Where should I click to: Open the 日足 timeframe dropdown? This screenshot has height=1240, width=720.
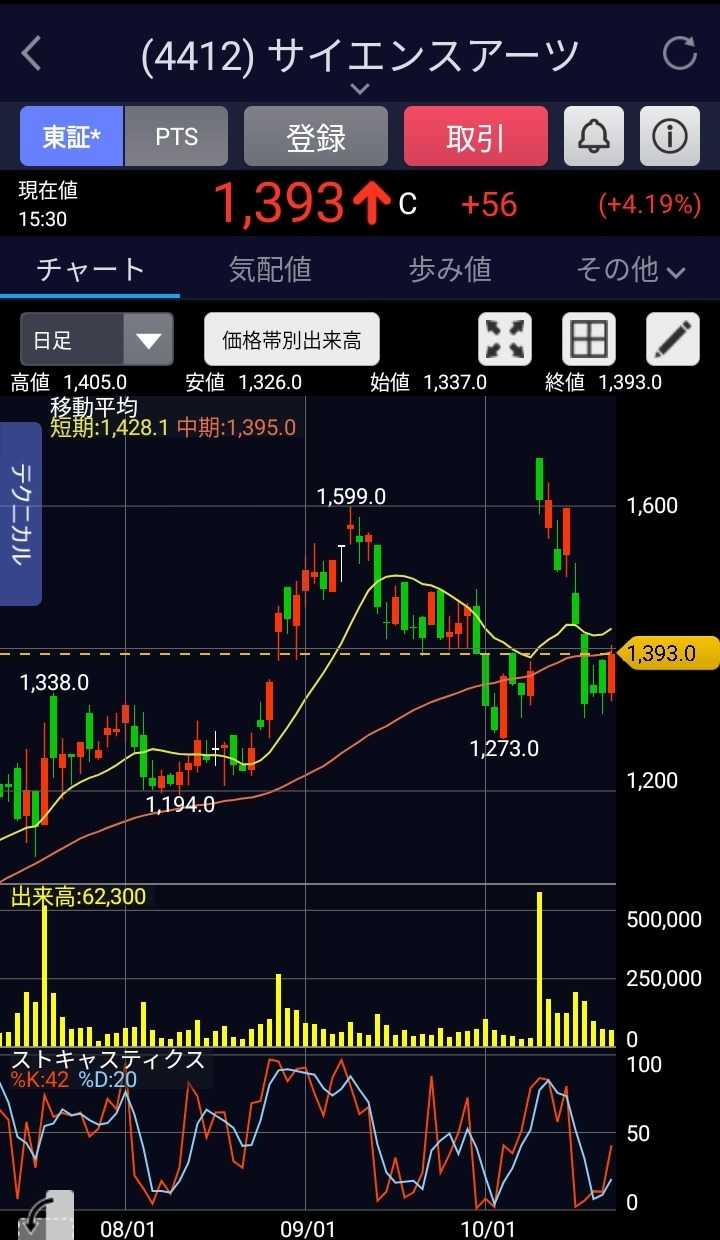tap(97, 341)
